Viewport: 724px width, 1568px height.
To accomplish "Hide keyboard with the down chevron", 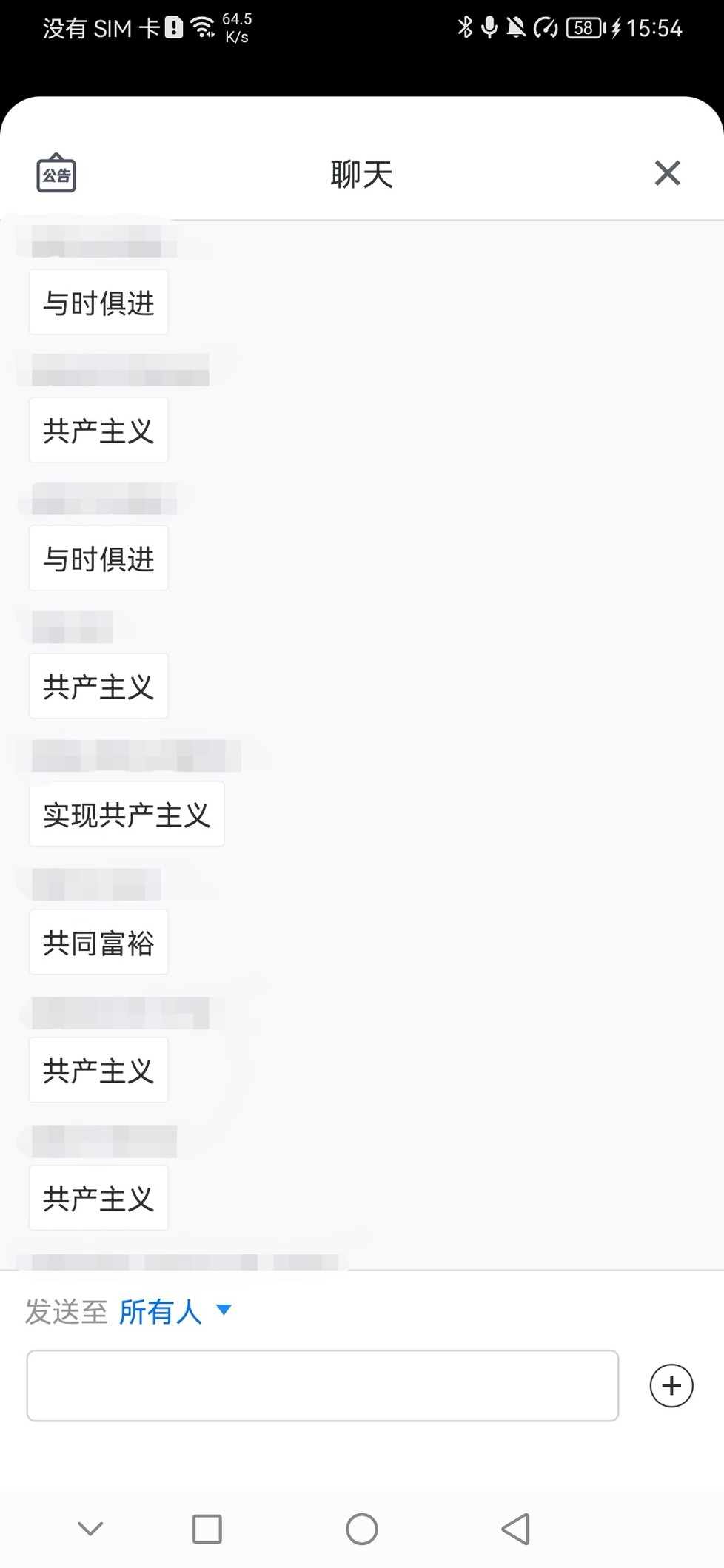I will click(x=90, y=1529).
